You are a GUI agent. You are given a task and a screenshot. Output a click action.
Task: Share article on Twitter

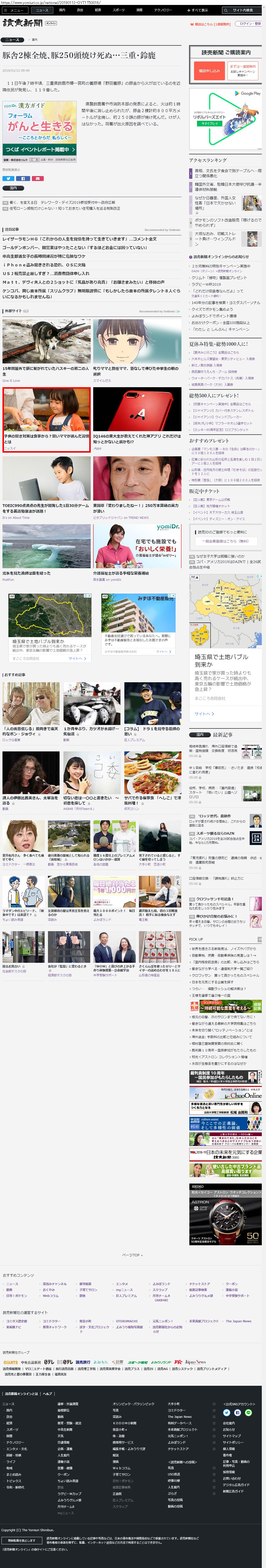pos(8,178)
